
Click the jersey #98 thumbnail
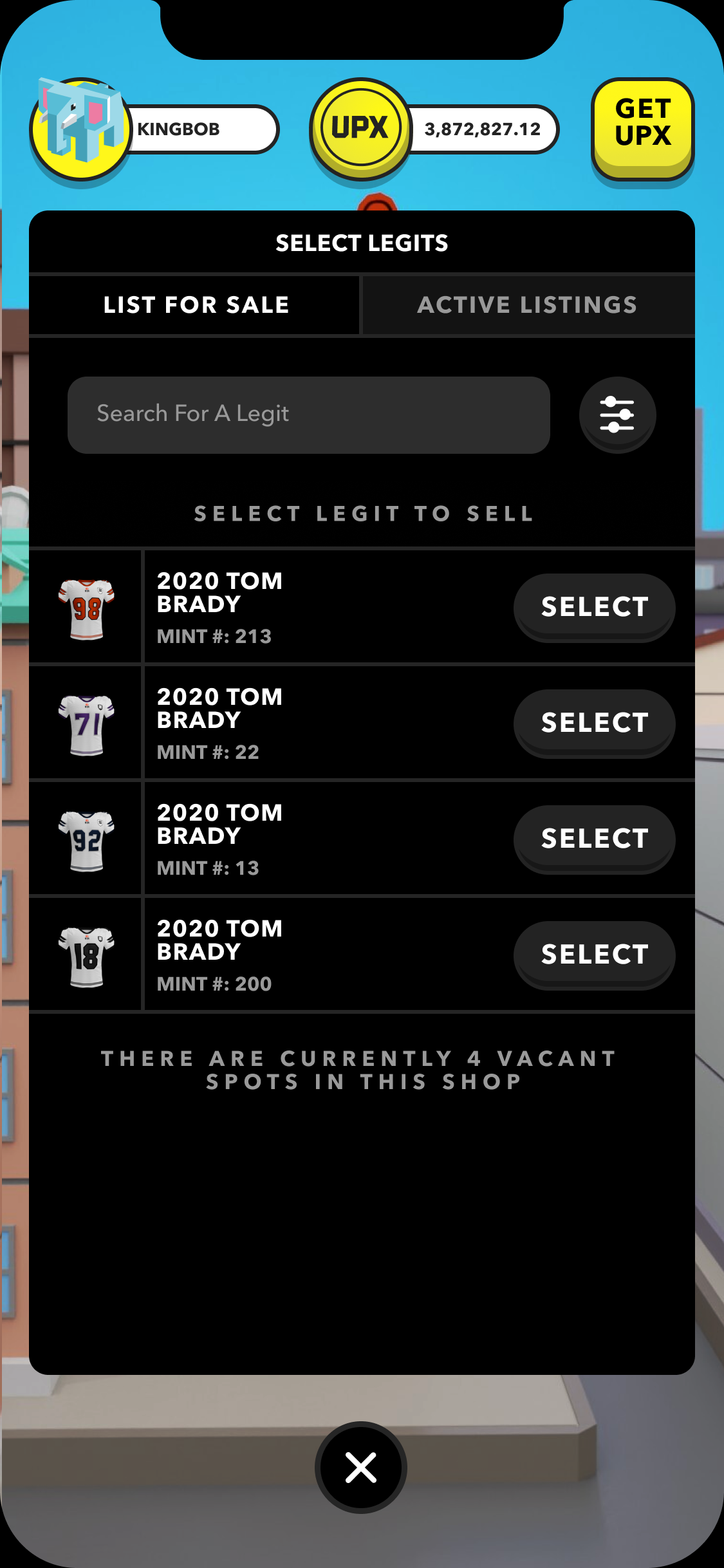coord(86,606)
